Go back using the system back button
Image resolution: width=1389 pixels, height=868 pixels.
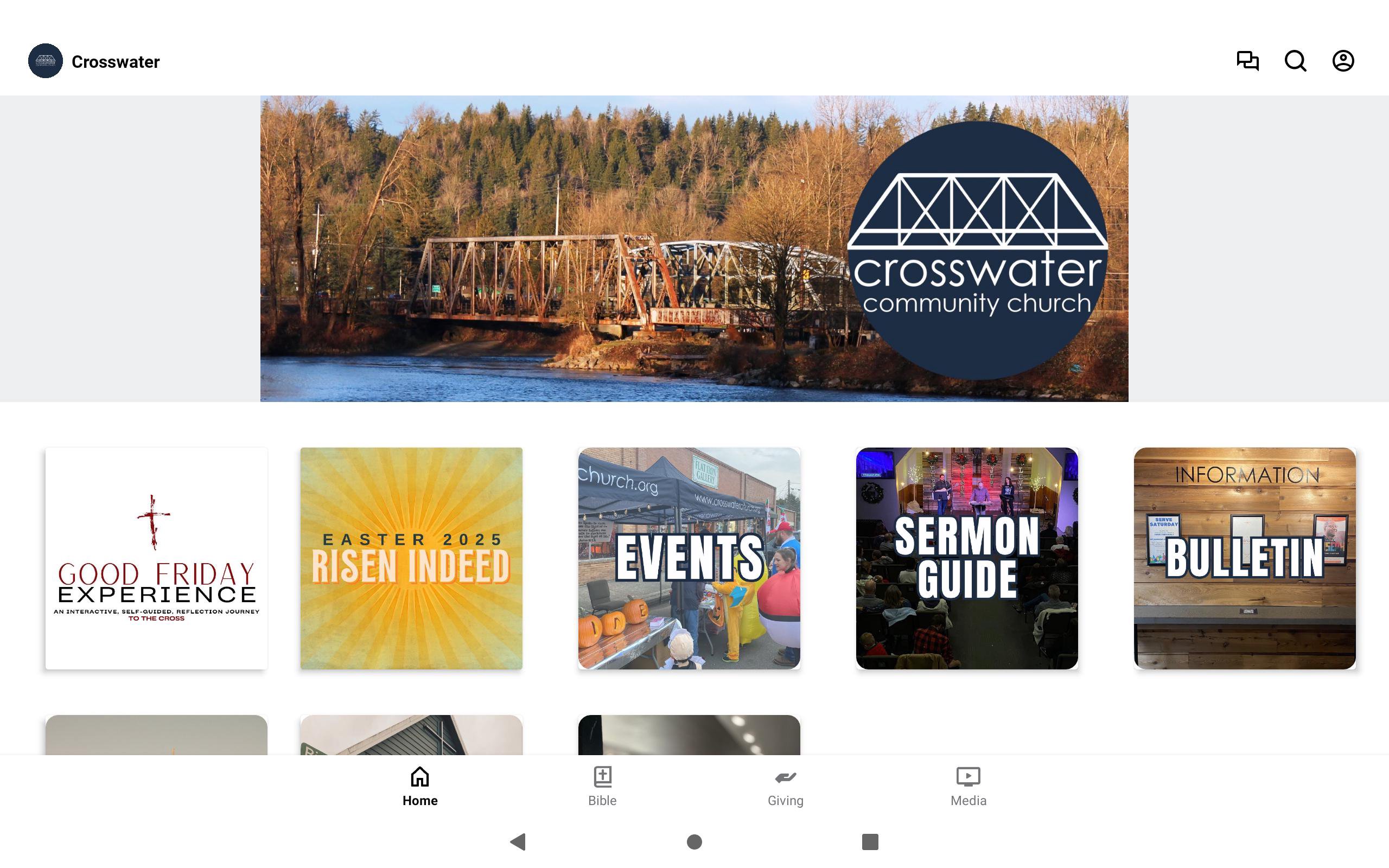518,841
